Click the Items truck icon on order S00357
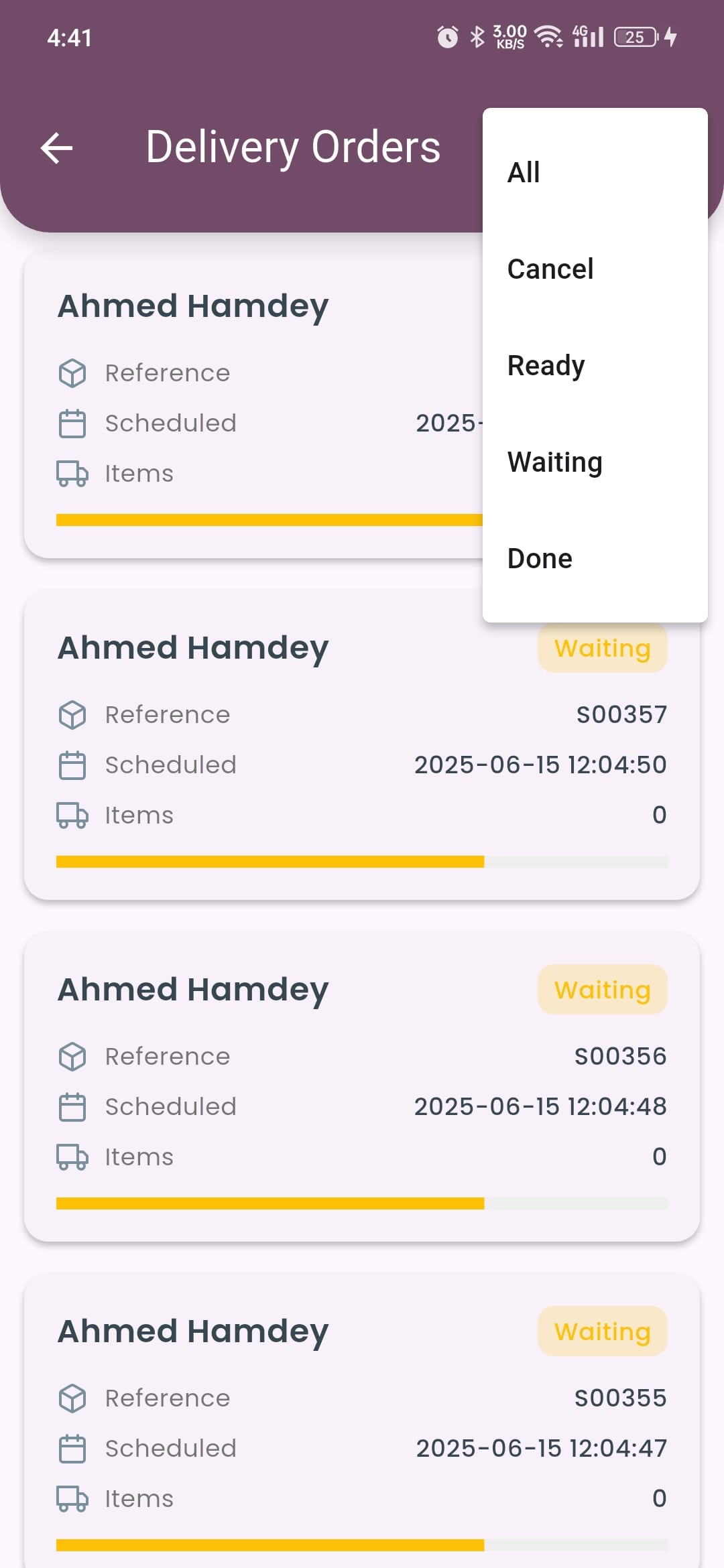The image size is (724, 1568). [x=72, y=814]
